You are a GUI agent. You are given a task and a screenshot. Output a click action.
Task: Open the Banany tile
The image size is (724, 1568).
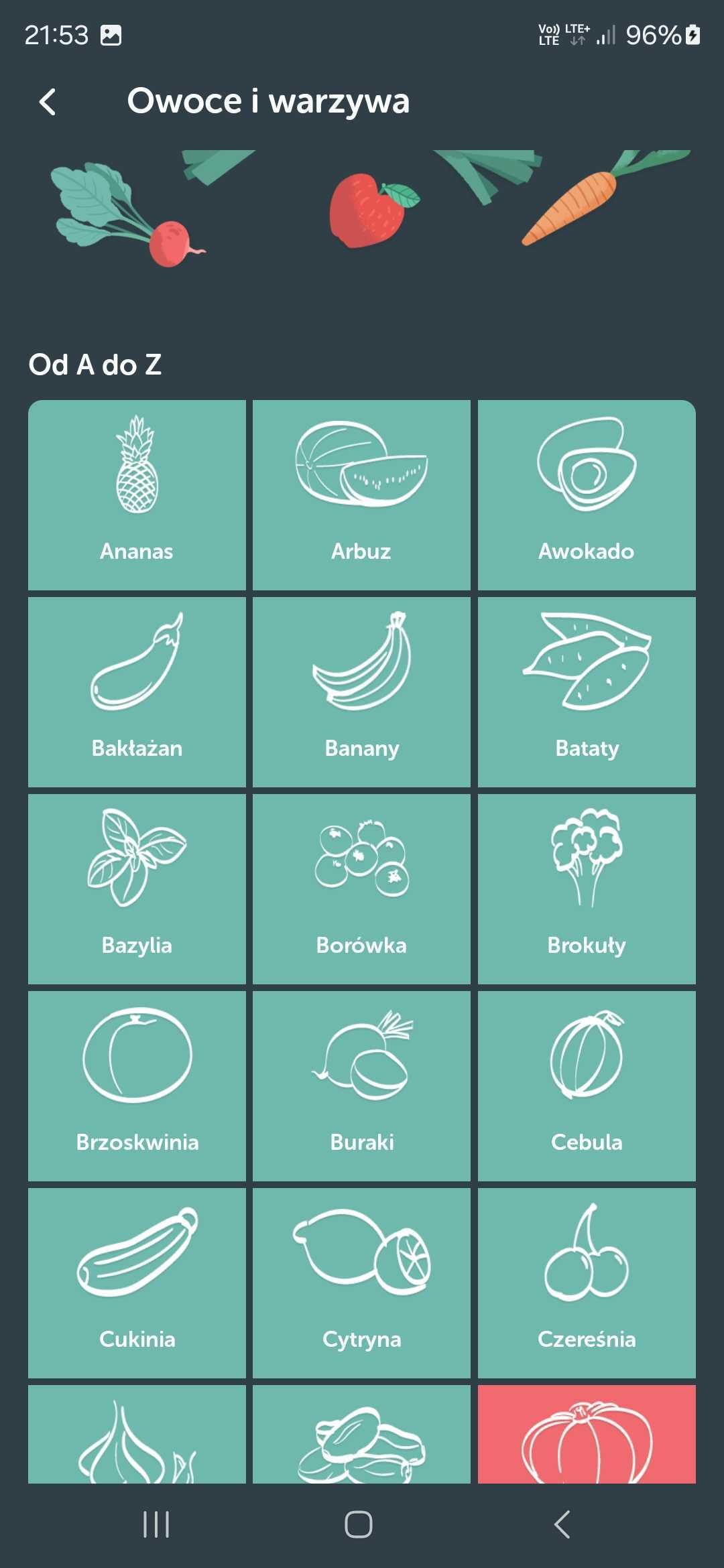point(361,692)
